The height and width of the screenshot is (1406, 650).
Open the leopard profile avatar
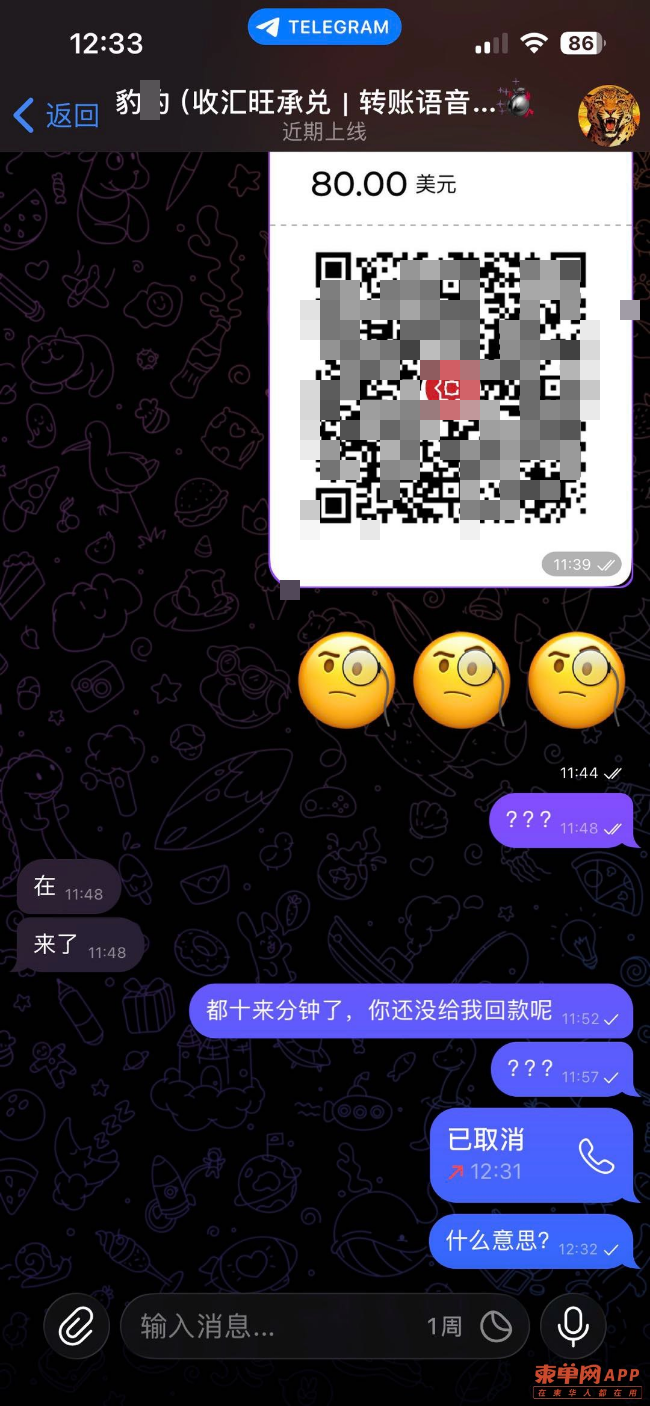click(x=608, y=115)
